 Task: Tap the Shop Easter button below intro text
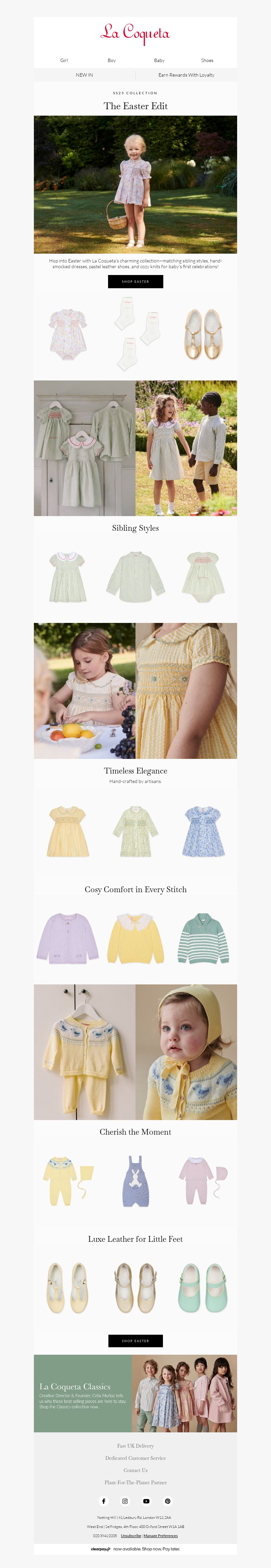[135, 281]
